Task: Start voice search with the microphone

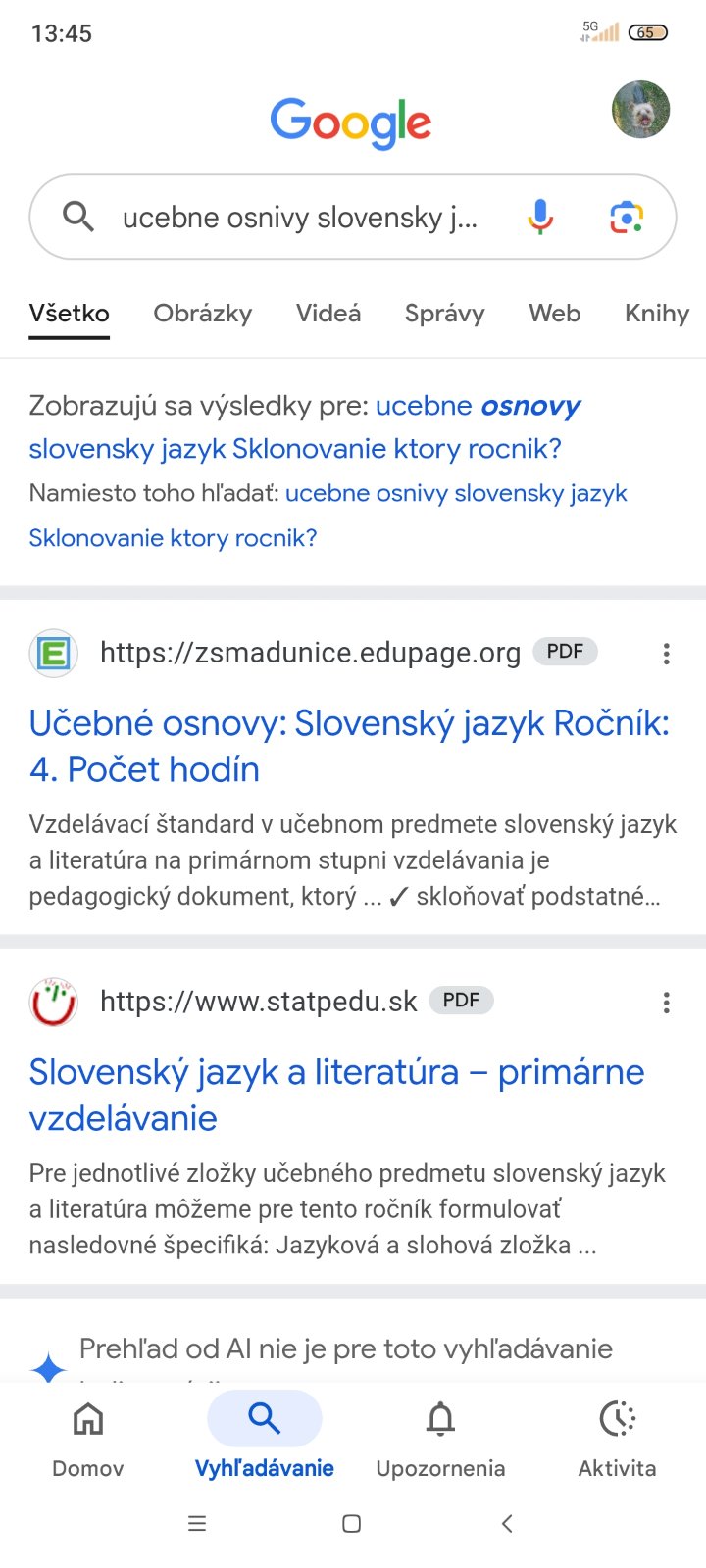Action: pos(540,217)
